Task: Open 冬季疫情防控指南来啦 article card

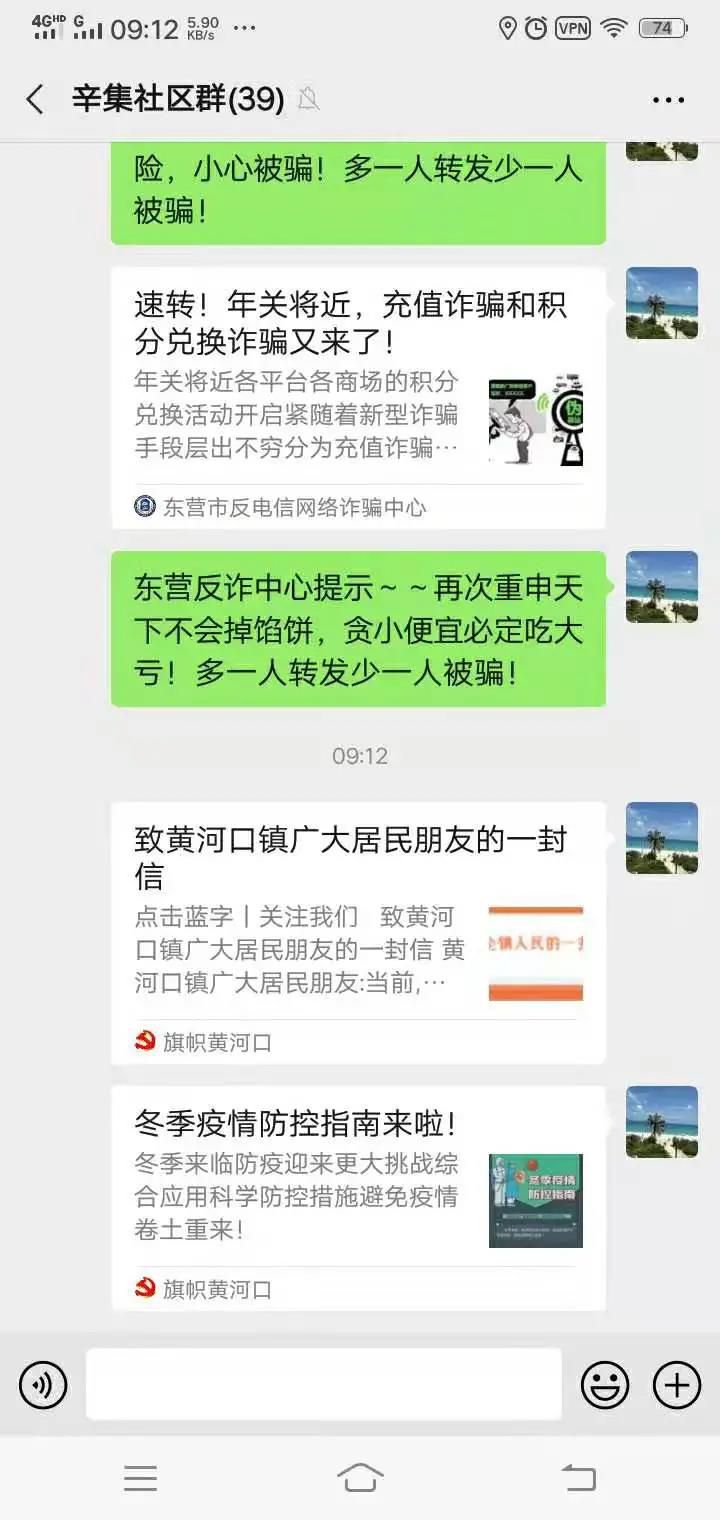Action: [x=358, y=1197]
